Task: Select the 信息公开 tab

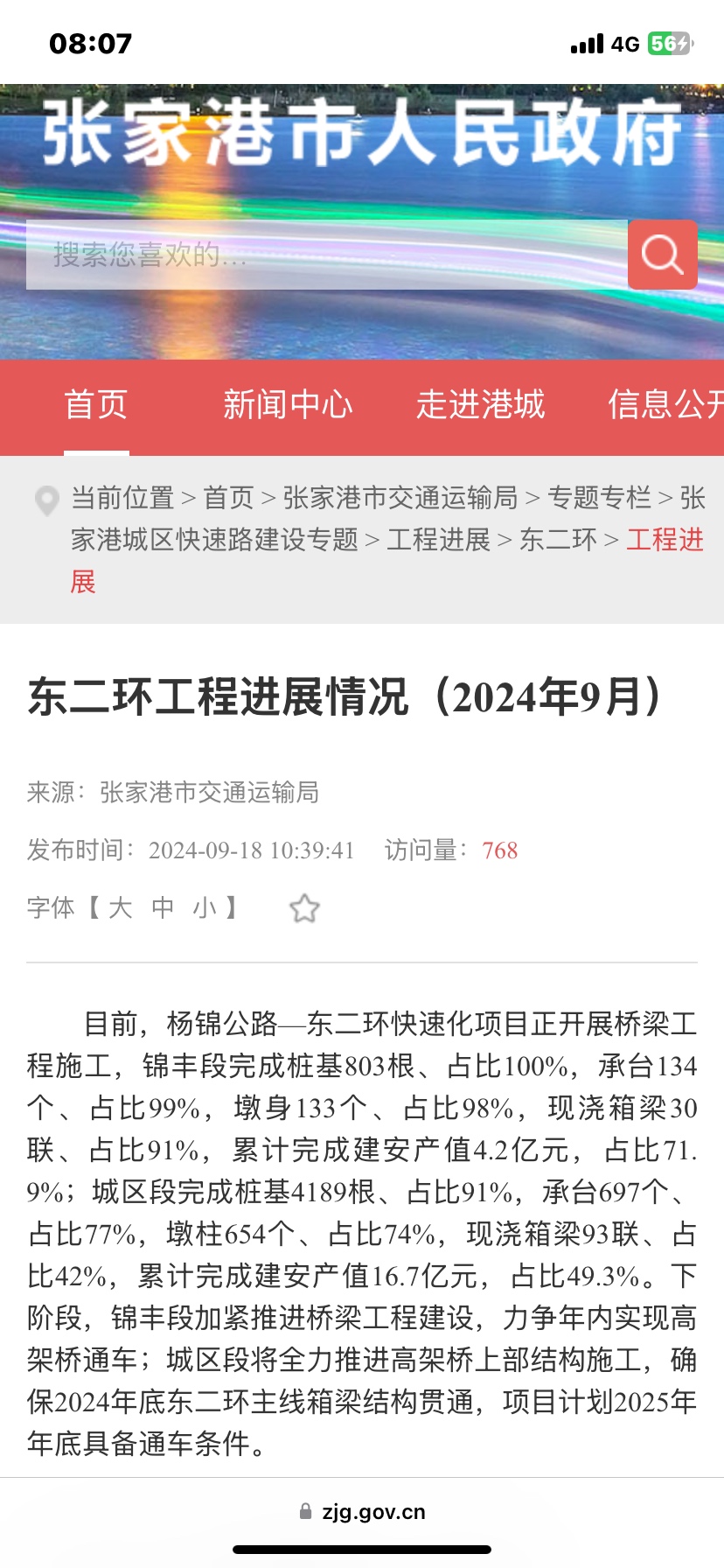Action: pyautogui.click(x=665, y=404)
